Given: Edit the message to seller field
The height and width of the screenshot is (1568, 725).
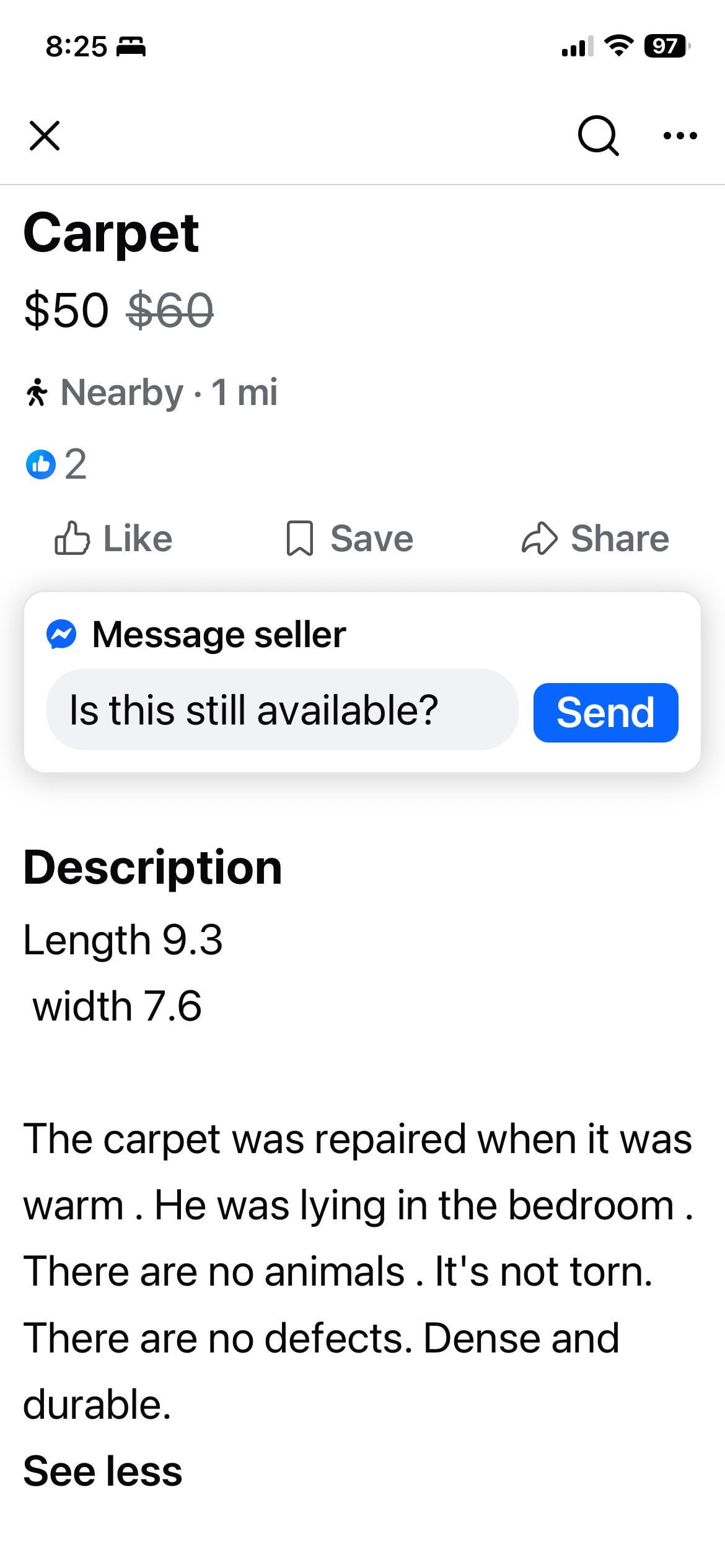Looking at the screenshot, I should pyautogui.click(x=282, y=710).
